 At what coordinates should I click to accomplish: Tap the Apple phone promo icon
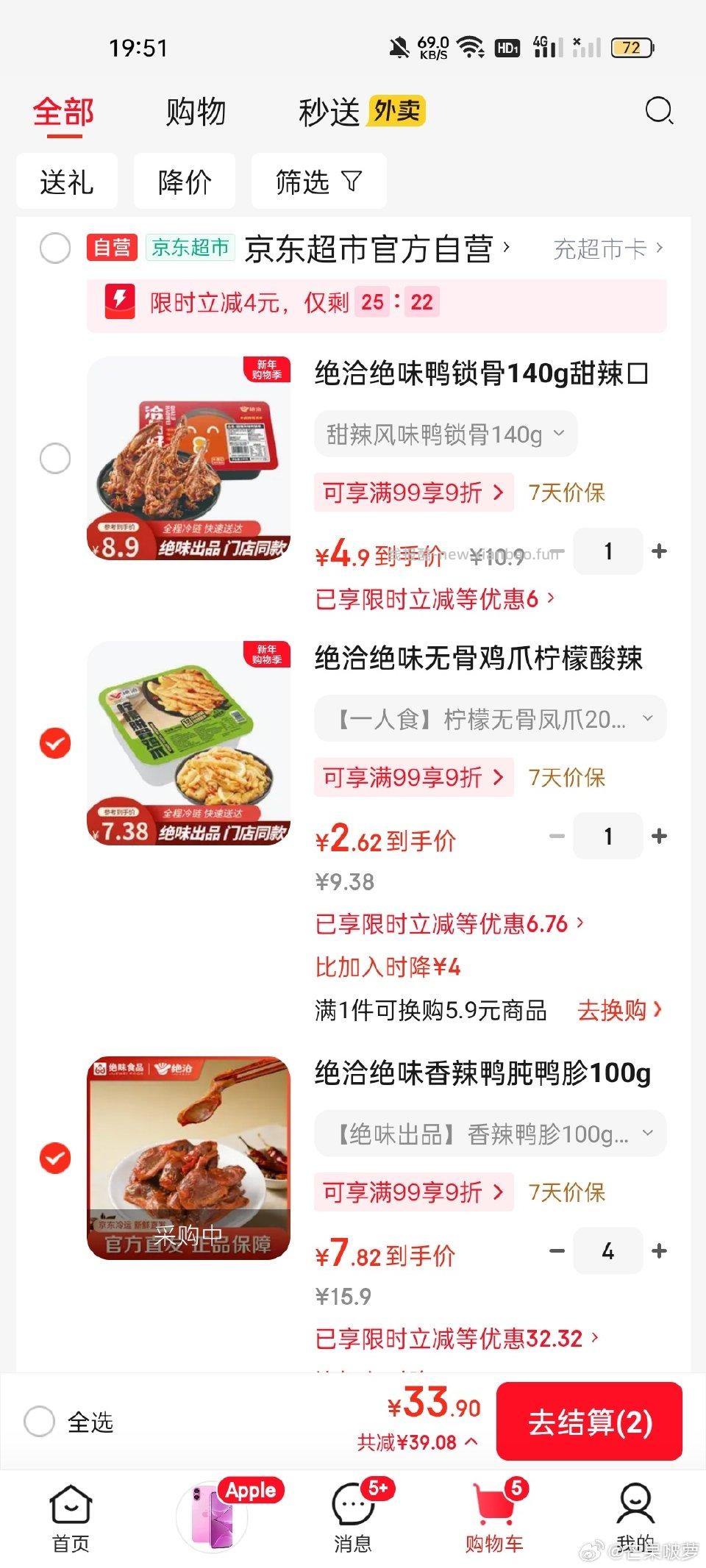tap(212, 1511)
